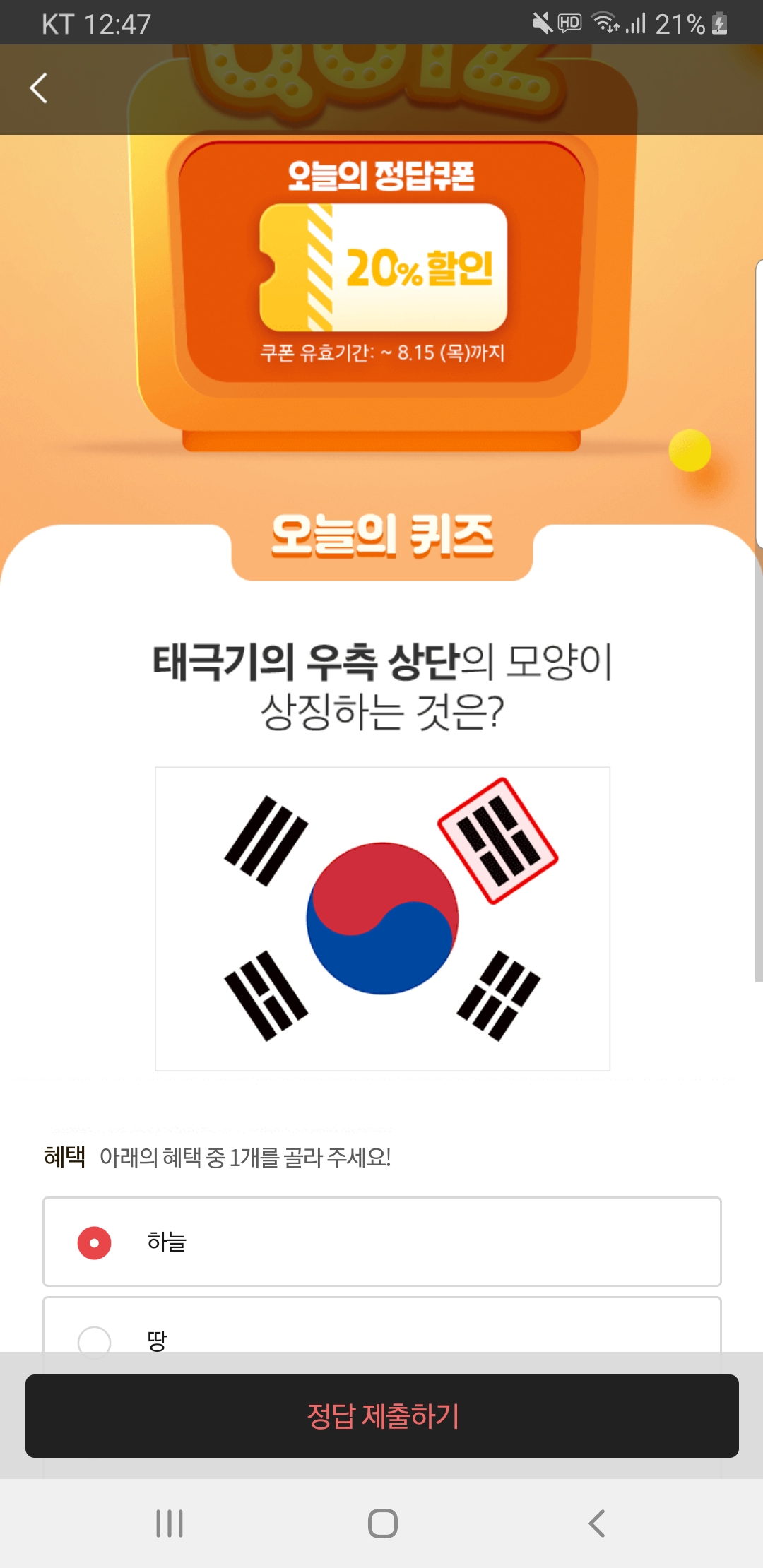Viewport: 763px width, 1568px height.
Task: Go back using the top-left arrow
Action: [39, 88]
